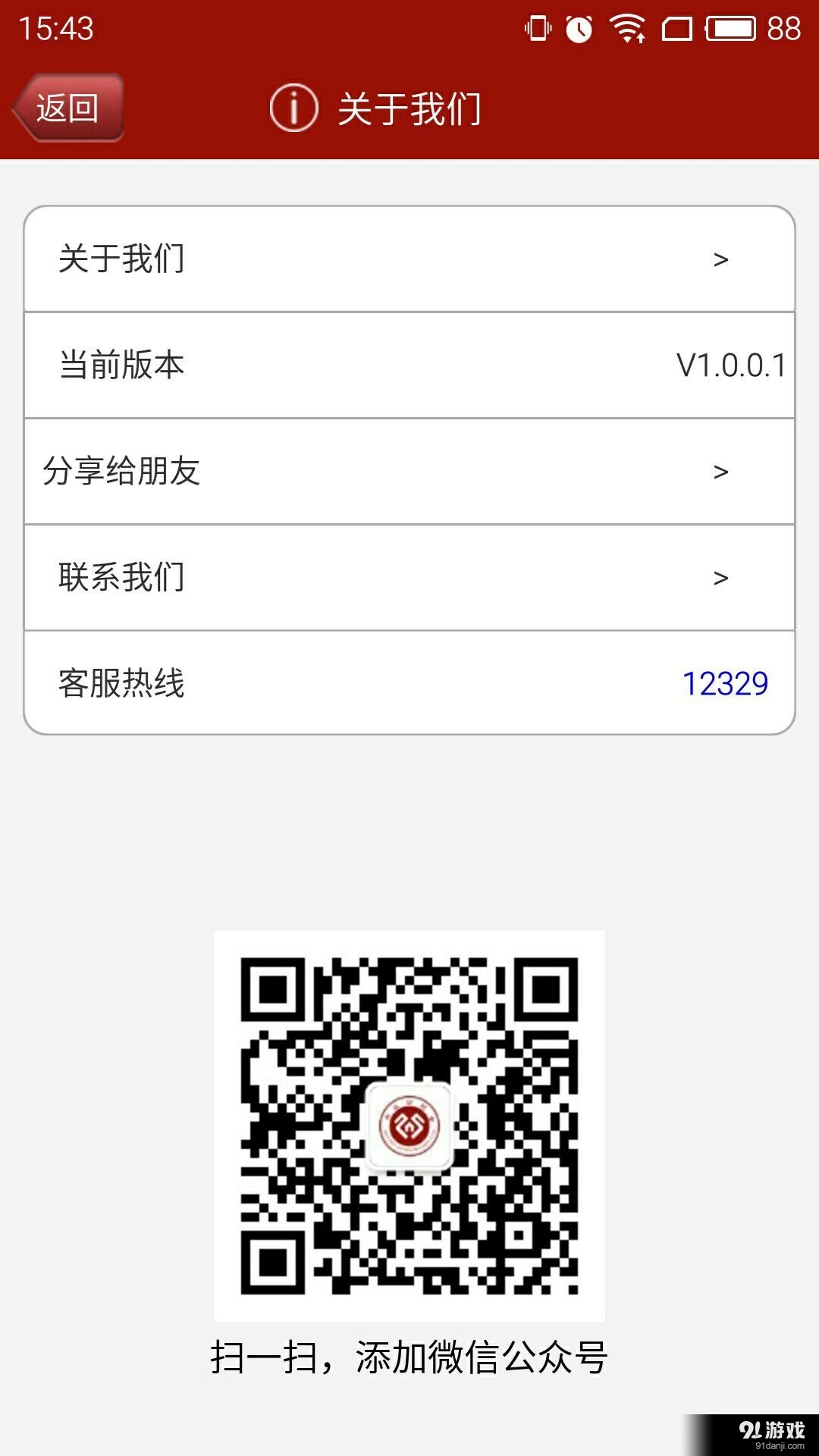
Task: Tap the chevron next to 关于我们
Action: (x=718, y=258)
